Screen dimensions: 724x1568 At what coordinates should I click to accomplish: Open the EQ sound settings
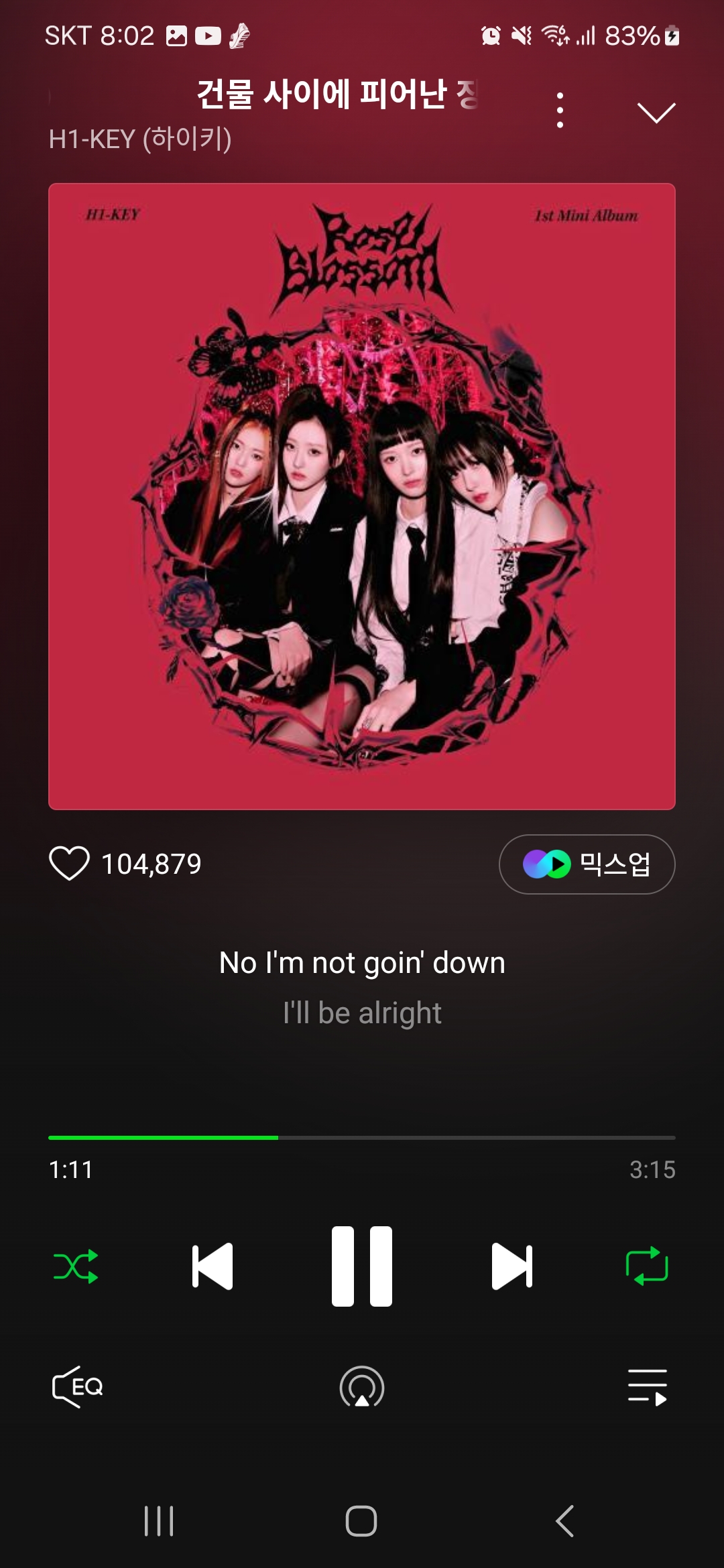point(78,1386)
